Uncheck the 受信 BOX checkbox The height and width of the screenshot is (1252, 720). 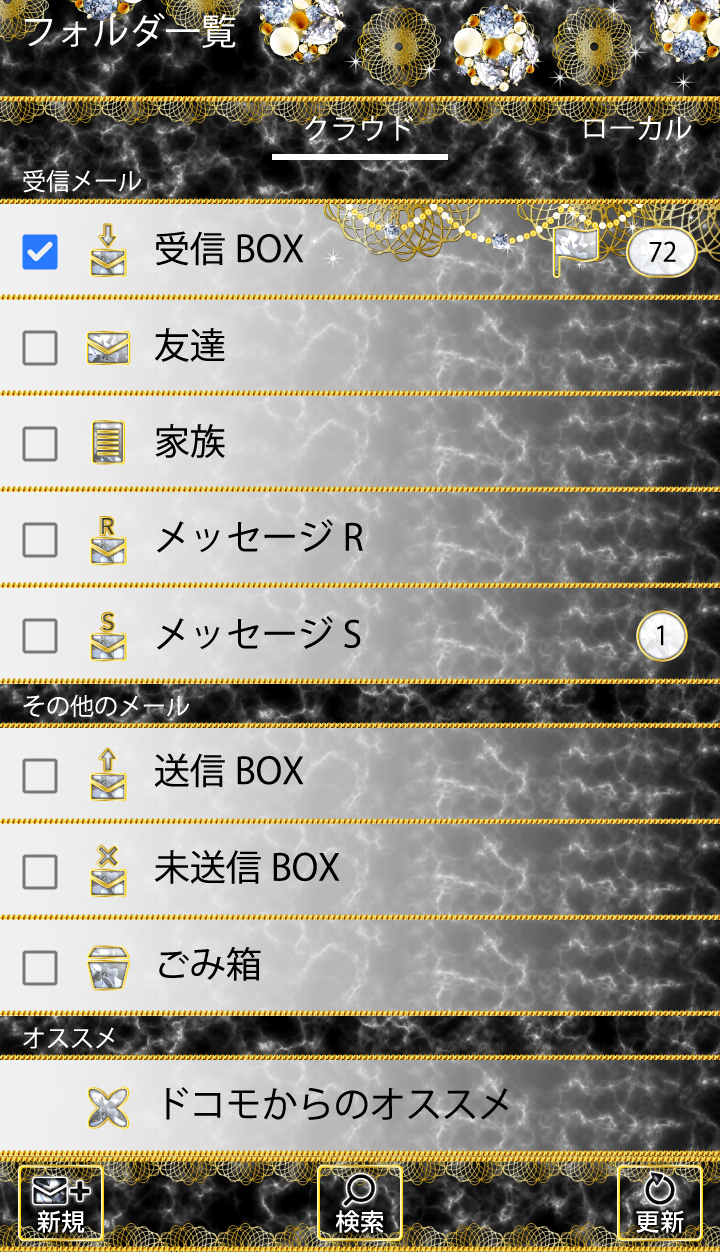point(40,251)
